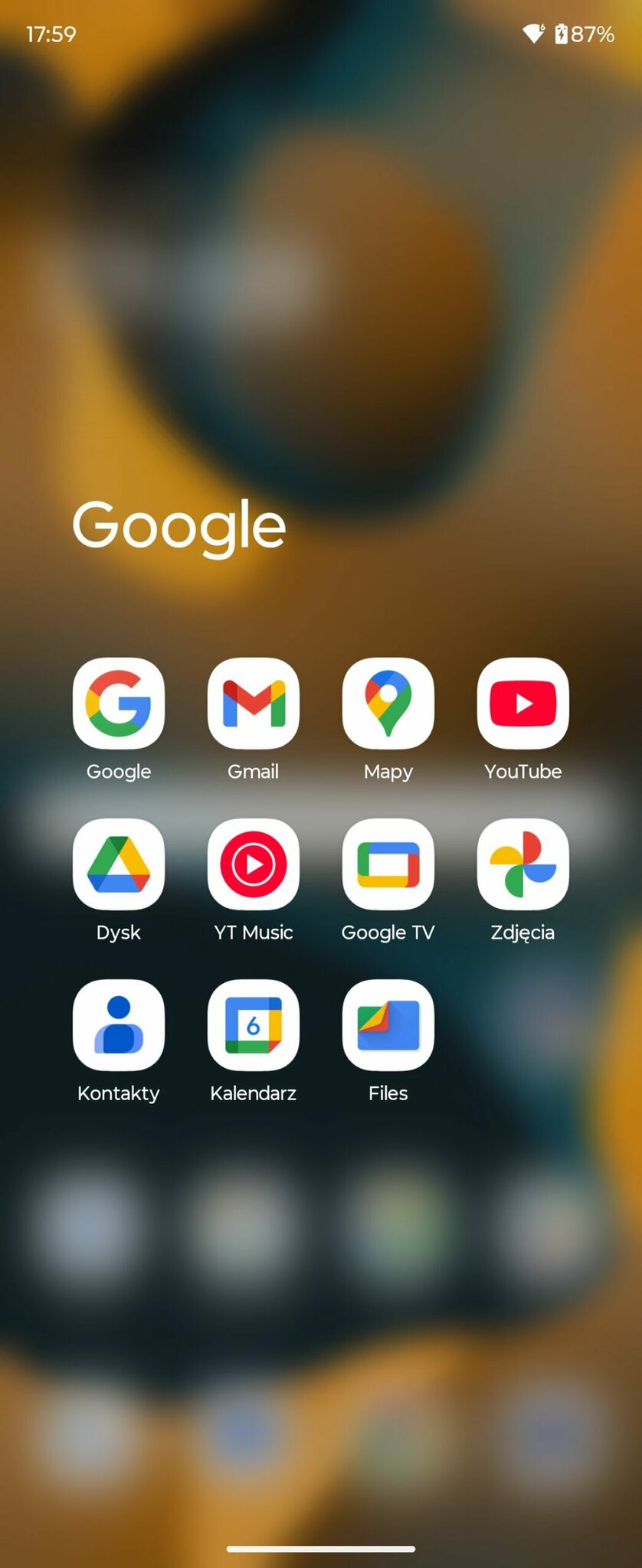Launch Gmail from the folder
Viewport: 642px width, 1568px height.
click(254, 703)
